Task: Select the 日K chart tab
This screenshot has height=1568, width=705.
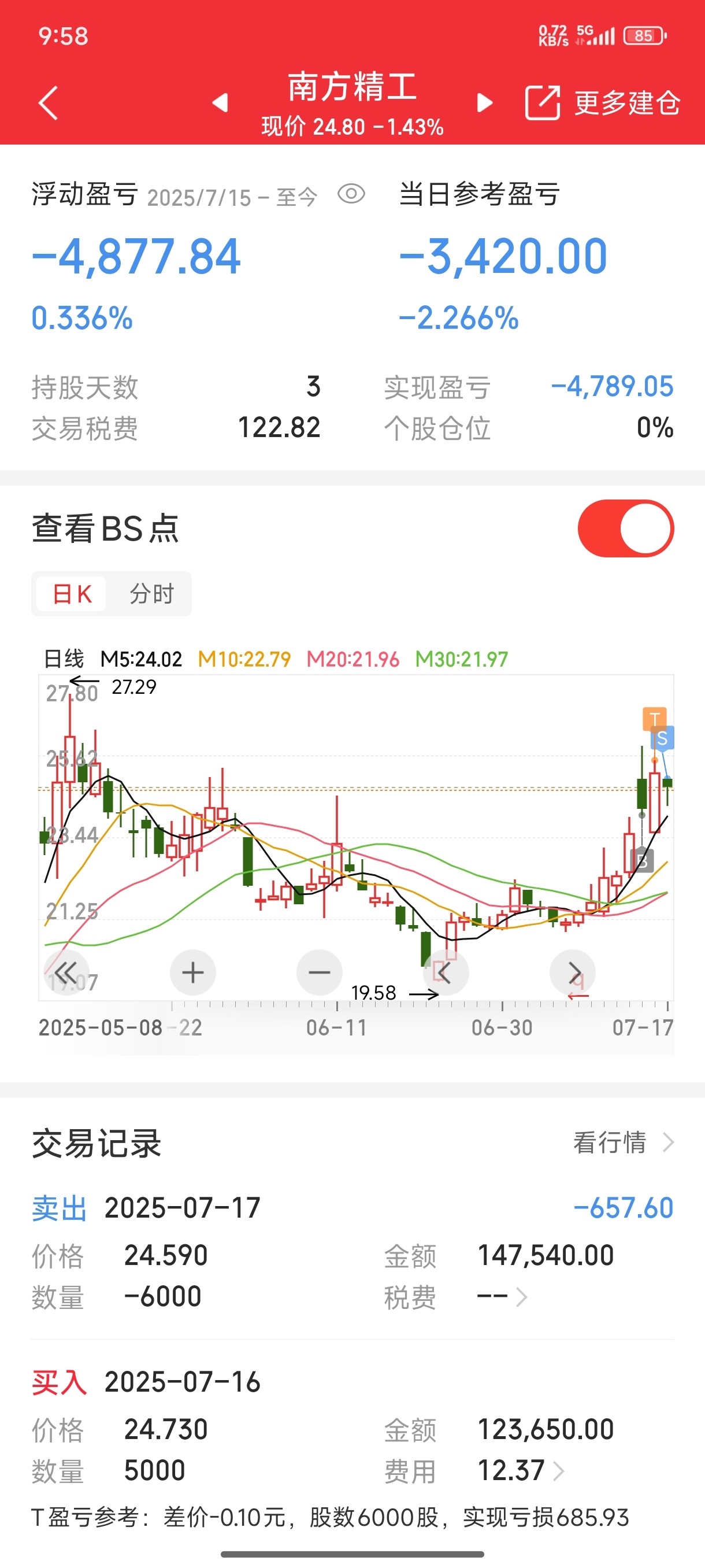Action: 71,593
